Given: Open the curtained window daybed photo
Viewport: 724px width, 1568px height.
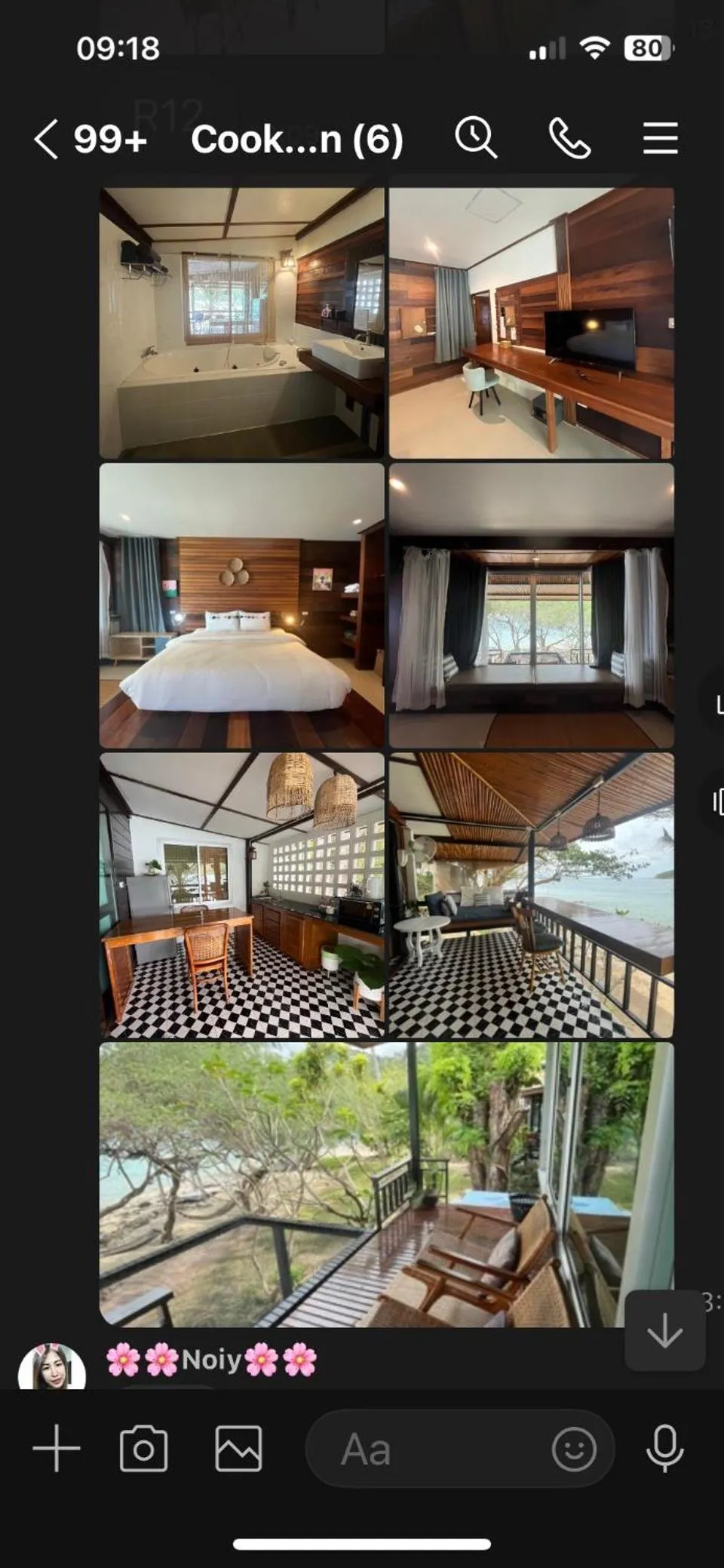Looking at the screenshot, I should tap(531, 605).
